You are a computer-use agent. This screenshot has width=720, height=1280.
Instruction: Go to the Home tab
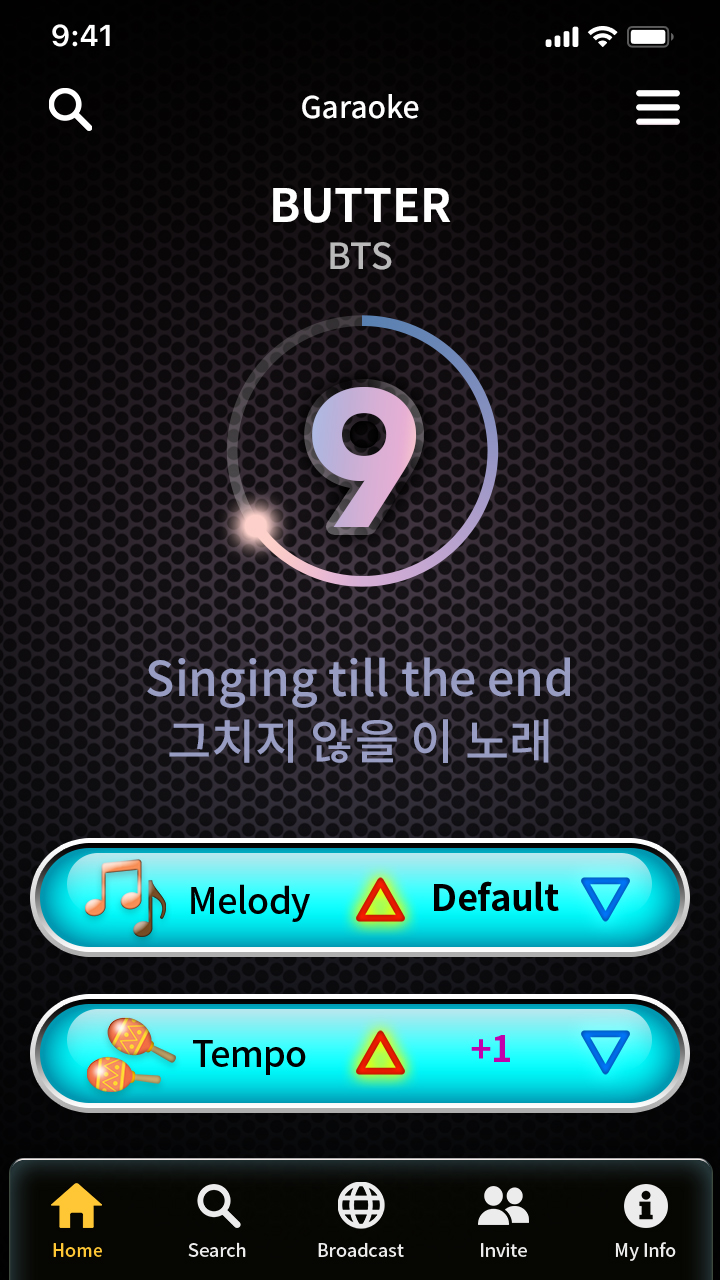click(77, 1220)
